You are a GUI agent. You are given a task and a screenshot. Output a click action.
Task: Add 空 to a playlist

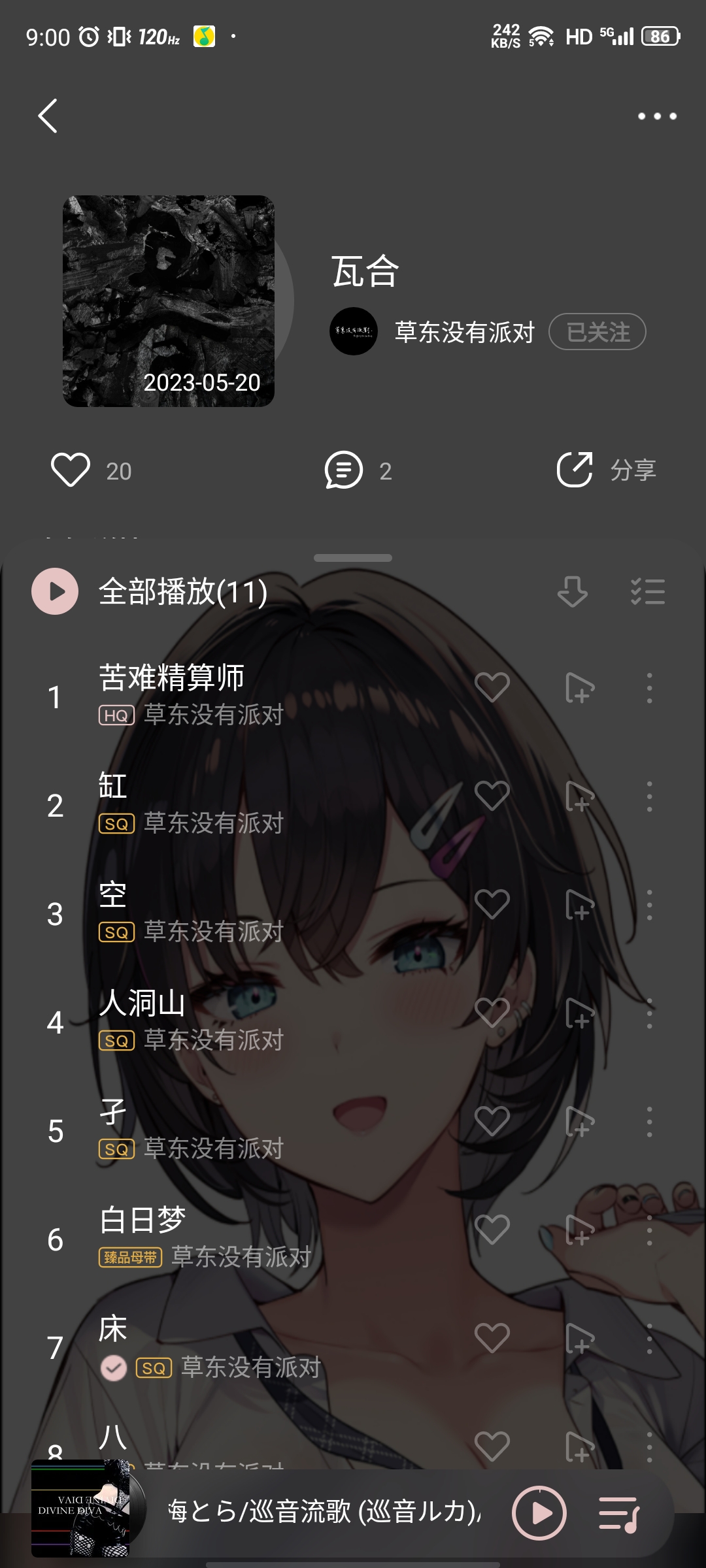(x=579, y=905)
